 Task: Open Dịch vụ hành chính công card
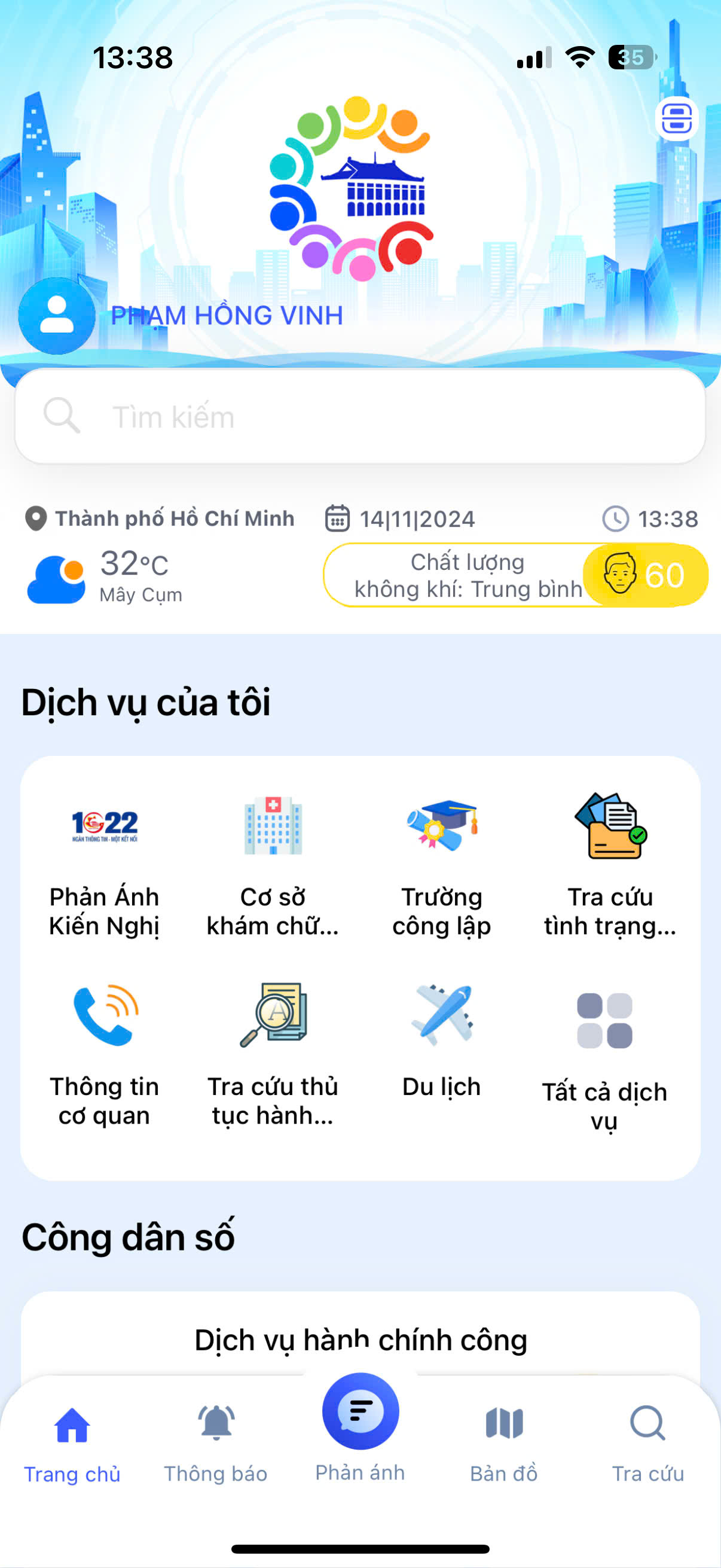360,1339
